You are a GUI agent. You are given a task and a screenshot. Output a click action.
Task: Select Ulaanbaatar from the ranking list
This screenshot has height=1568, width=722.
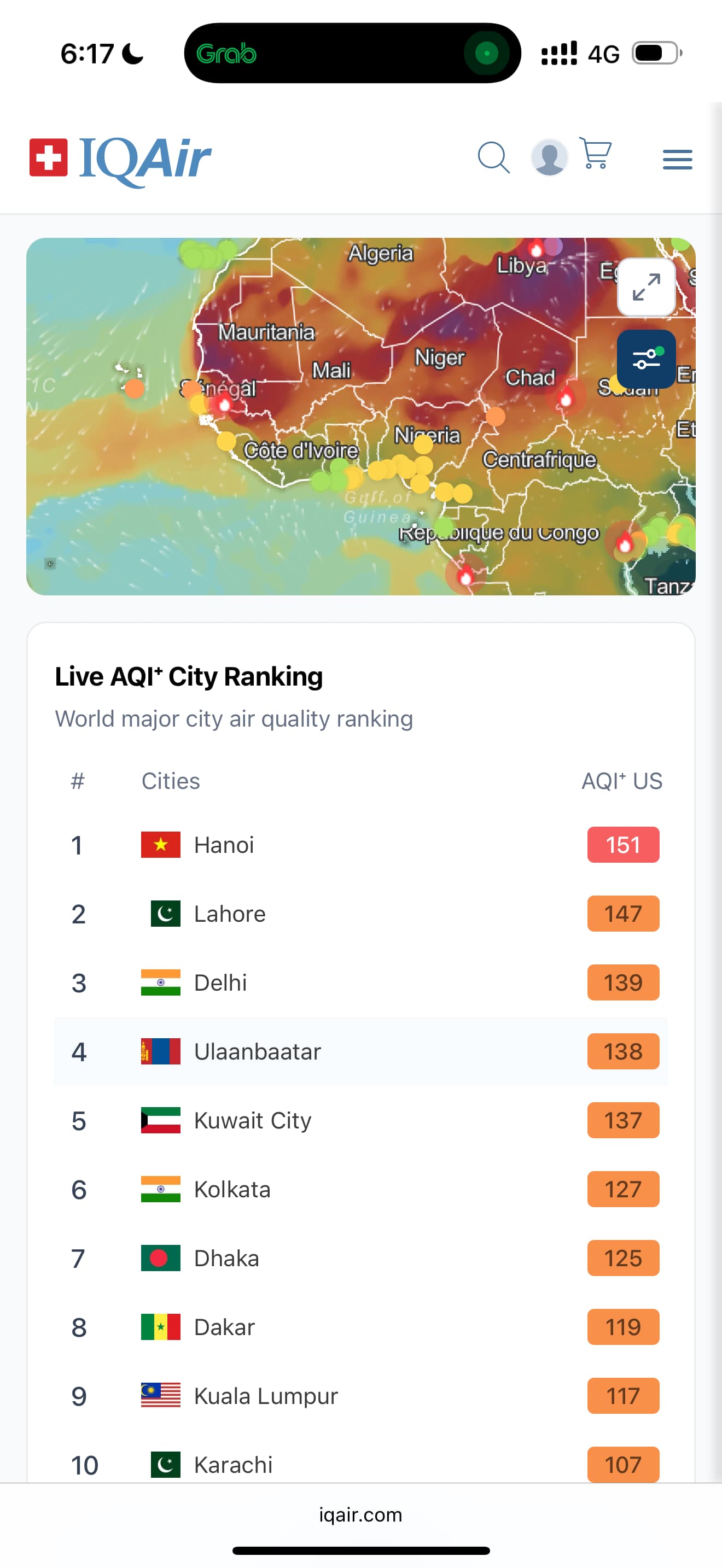tap(360, 1051)
